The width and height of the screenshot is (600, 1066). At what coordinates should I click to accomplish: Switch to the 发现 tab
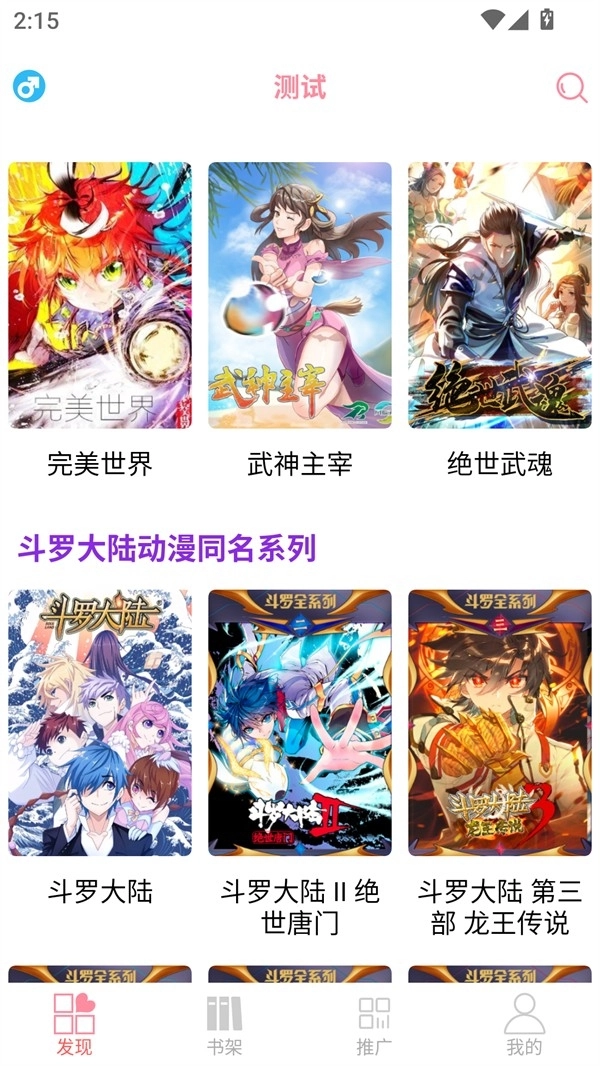tap(75, 1024)
